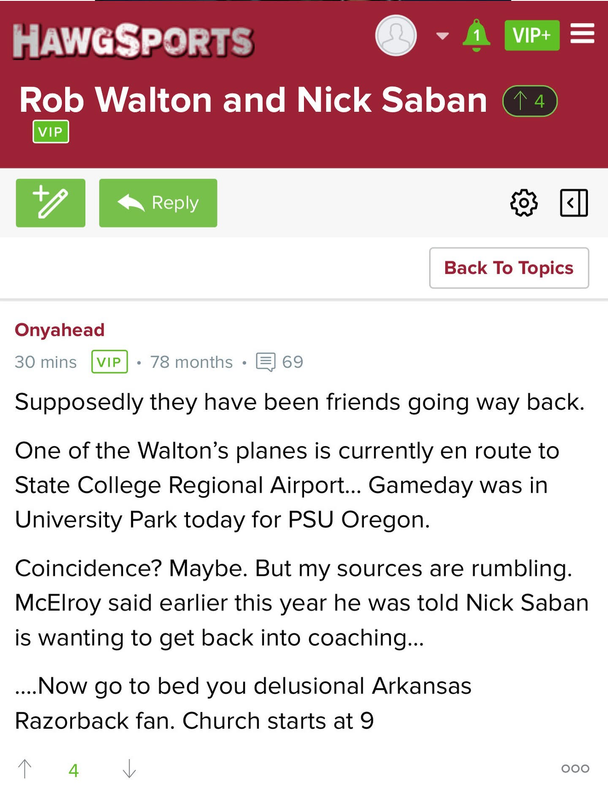Image resolution: width=608 pixels, height=800 pixels.
Task: Open more options for Onyahead's post
Action: [x=575, y=769]
